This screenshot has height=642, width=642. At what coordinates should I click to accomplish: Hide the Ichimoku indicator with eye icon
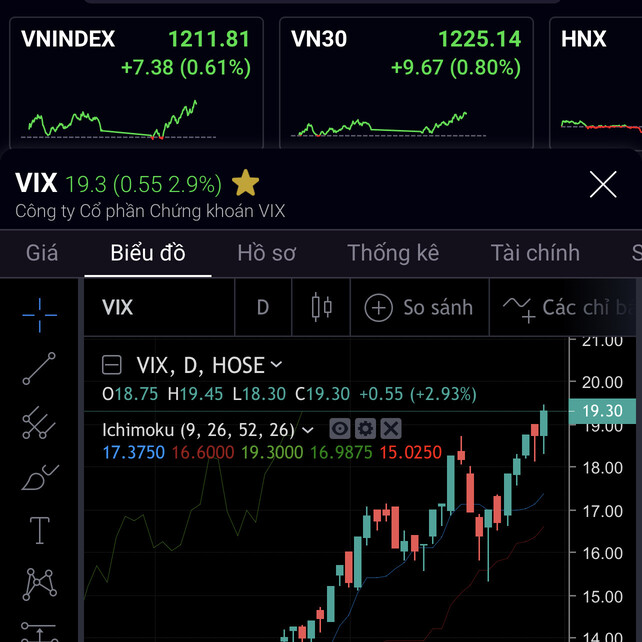click(340, 429)
